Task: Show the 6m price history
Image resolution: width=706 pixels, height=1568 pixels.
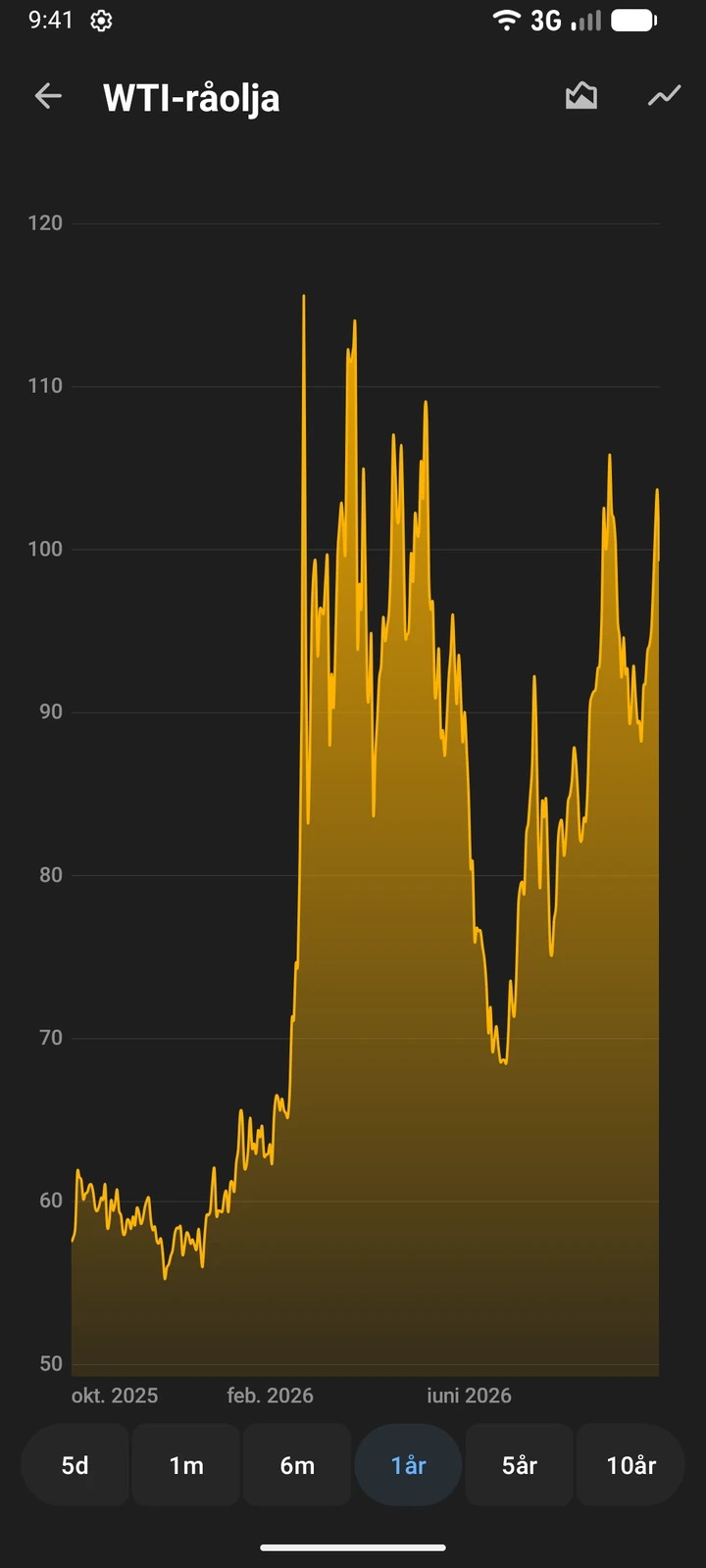Action: point(297,1465)
